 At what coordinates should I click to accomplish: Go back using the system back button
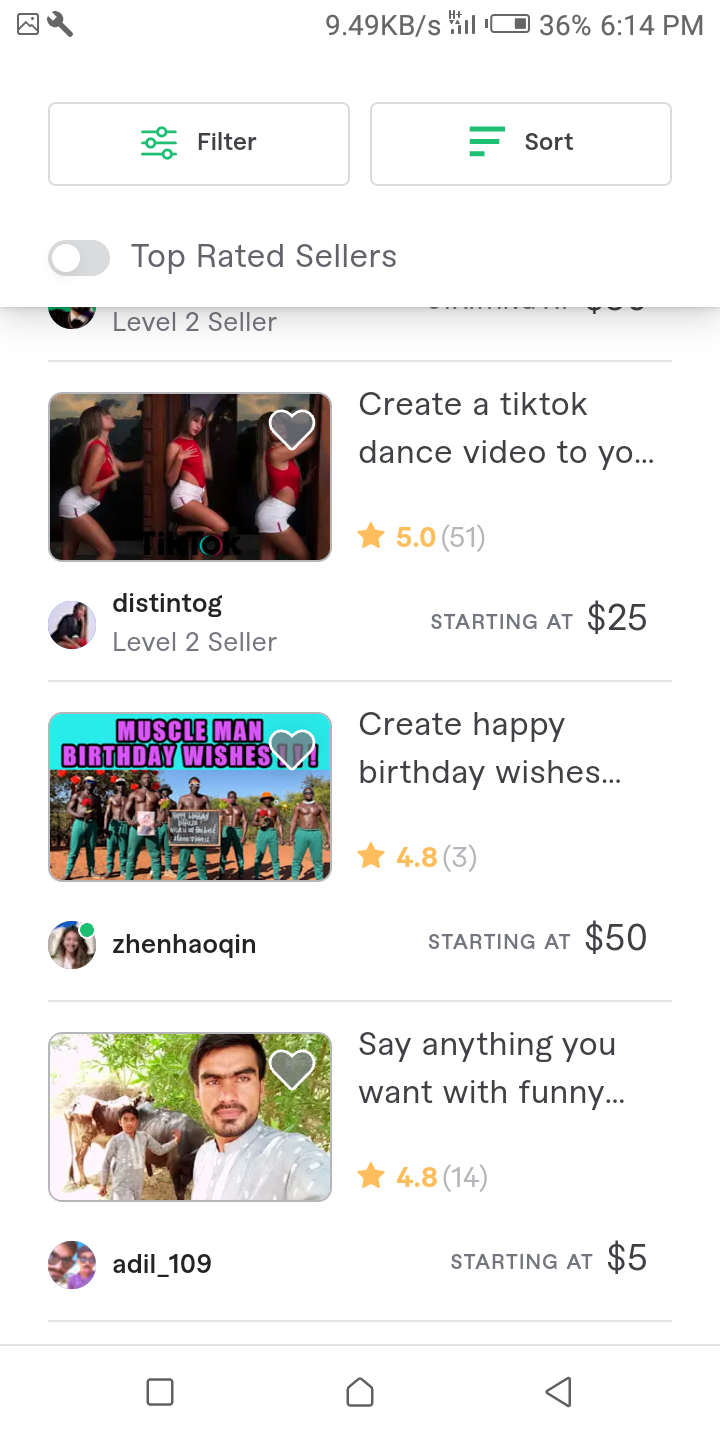pos(558,1392)
